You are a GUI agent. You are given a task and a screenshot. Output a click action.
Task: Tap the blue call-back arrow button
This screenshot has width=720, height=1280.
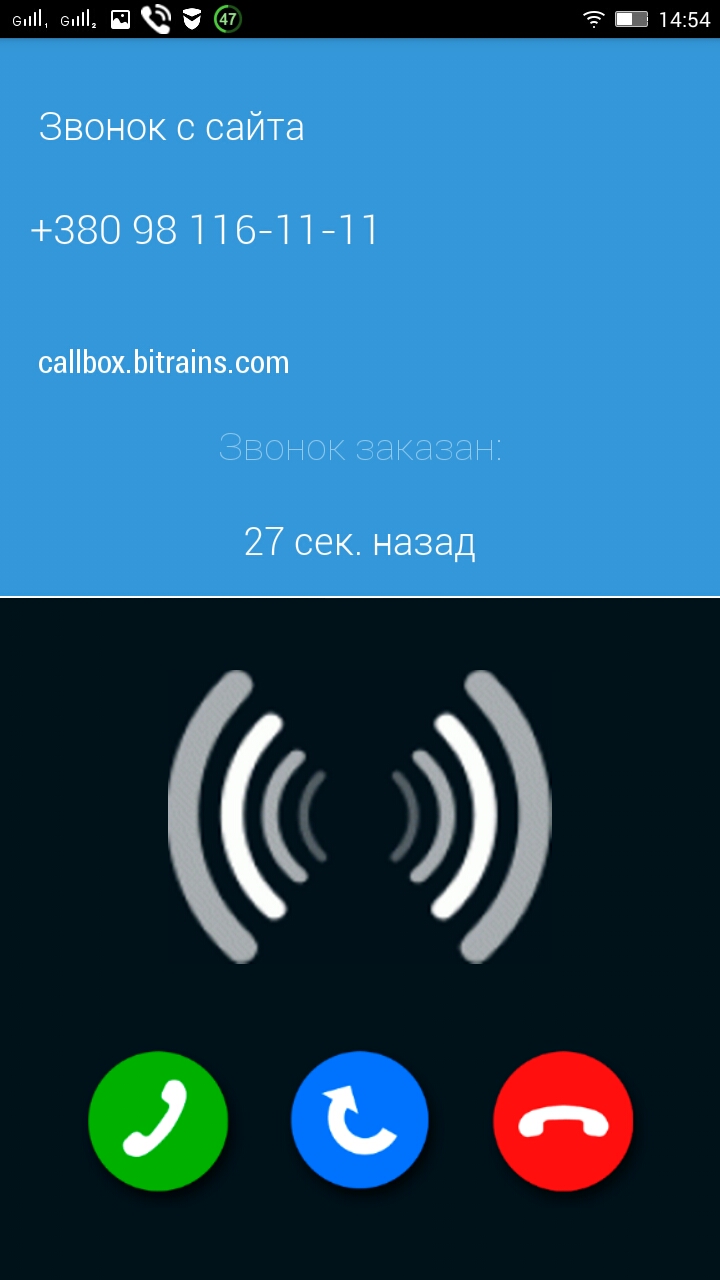coord(360,1120)
